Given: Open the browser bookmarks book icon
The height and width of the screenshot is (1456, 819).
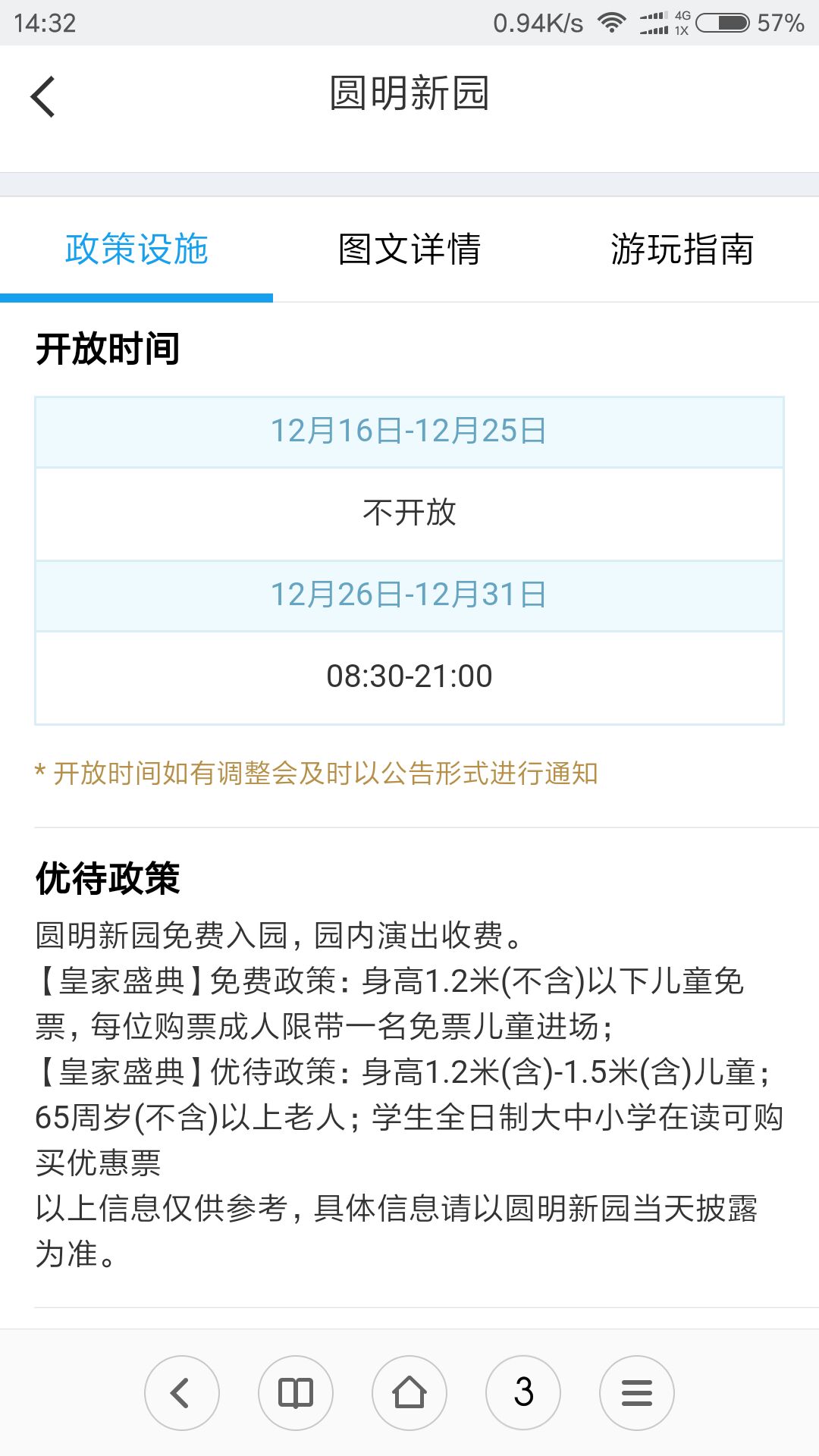Looking at the screenshot, I should coord(296,1393).
